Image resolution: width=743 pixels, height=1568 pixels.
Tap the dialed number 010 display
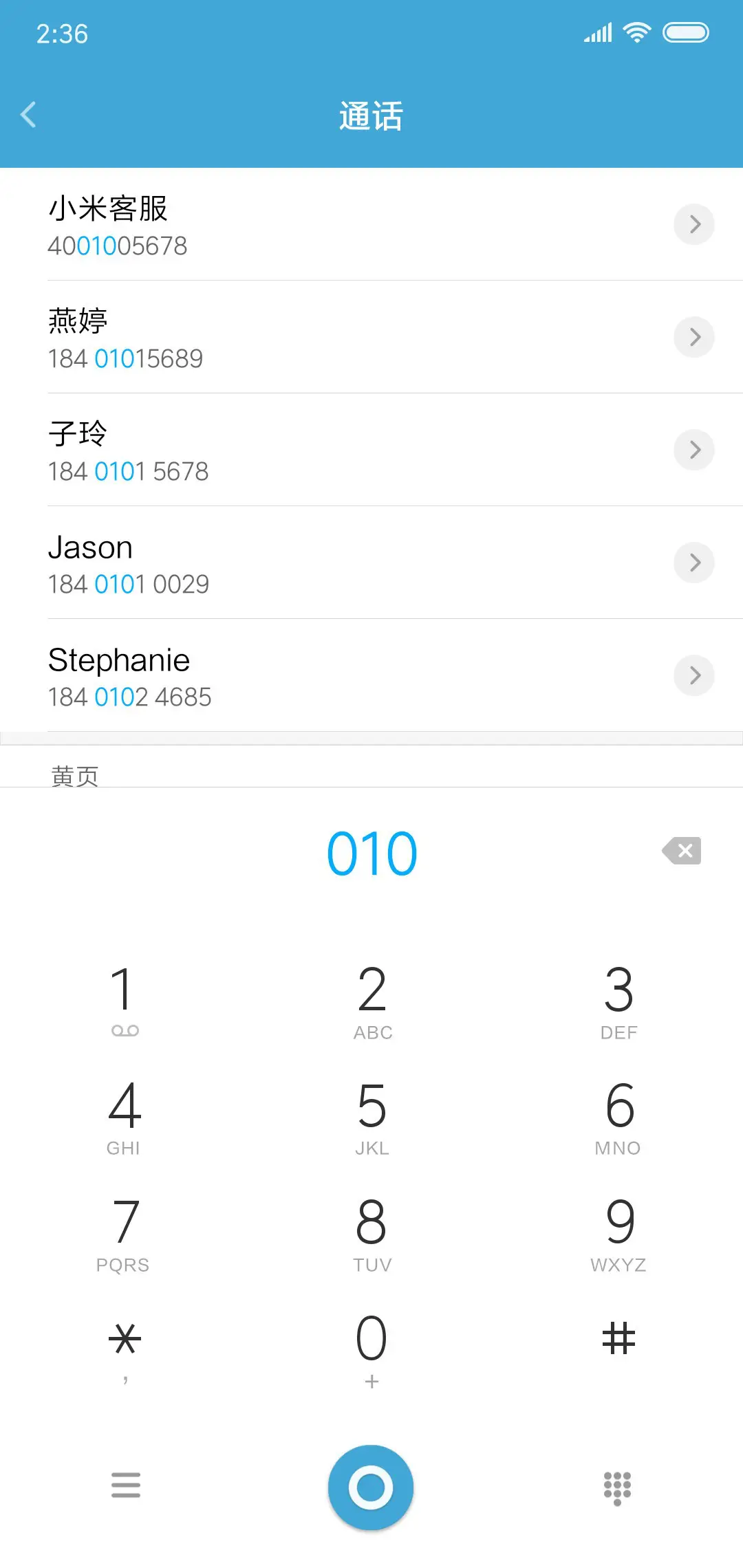(371, 851)
